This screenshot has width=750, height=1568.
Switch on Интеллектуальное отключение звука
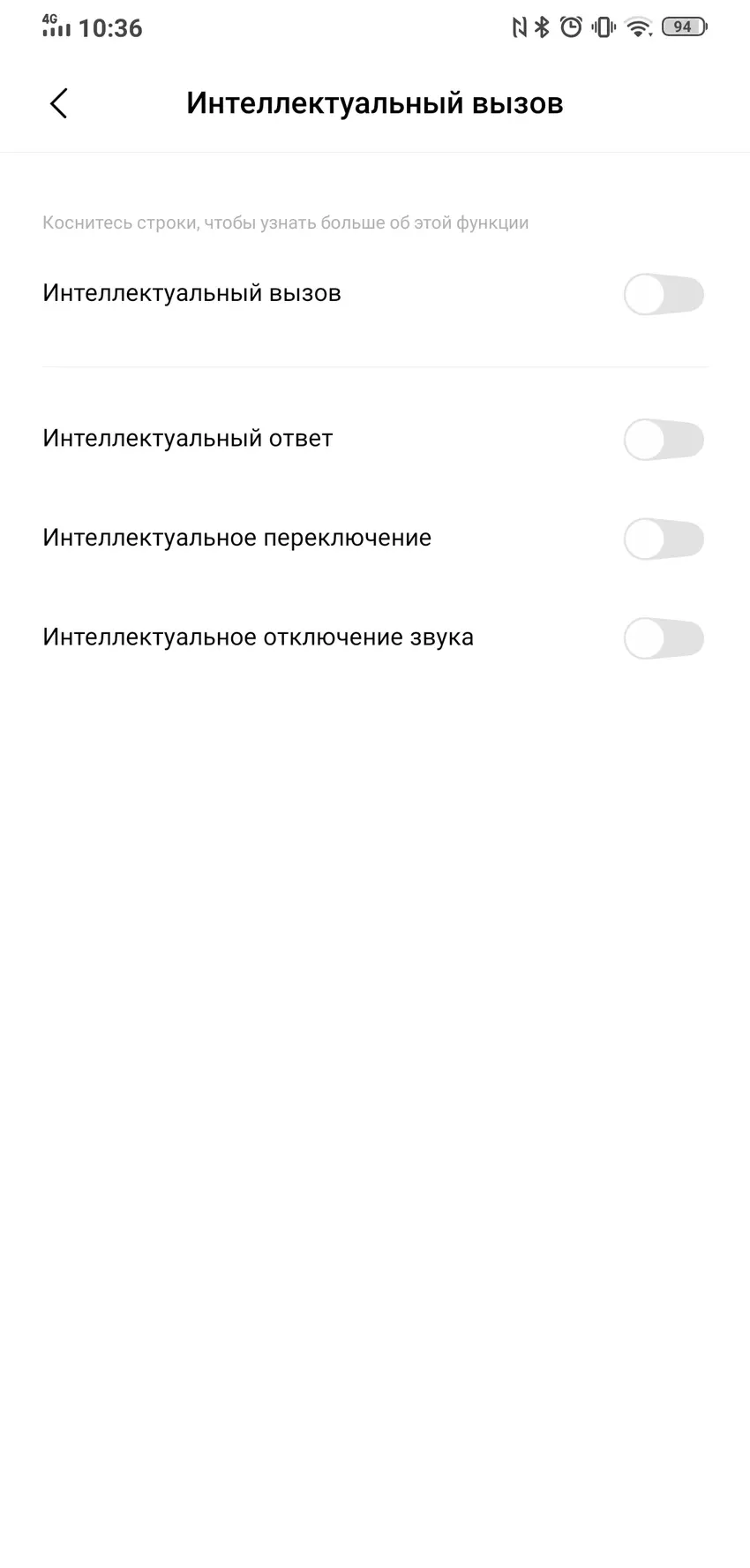(x=664, y=639)
